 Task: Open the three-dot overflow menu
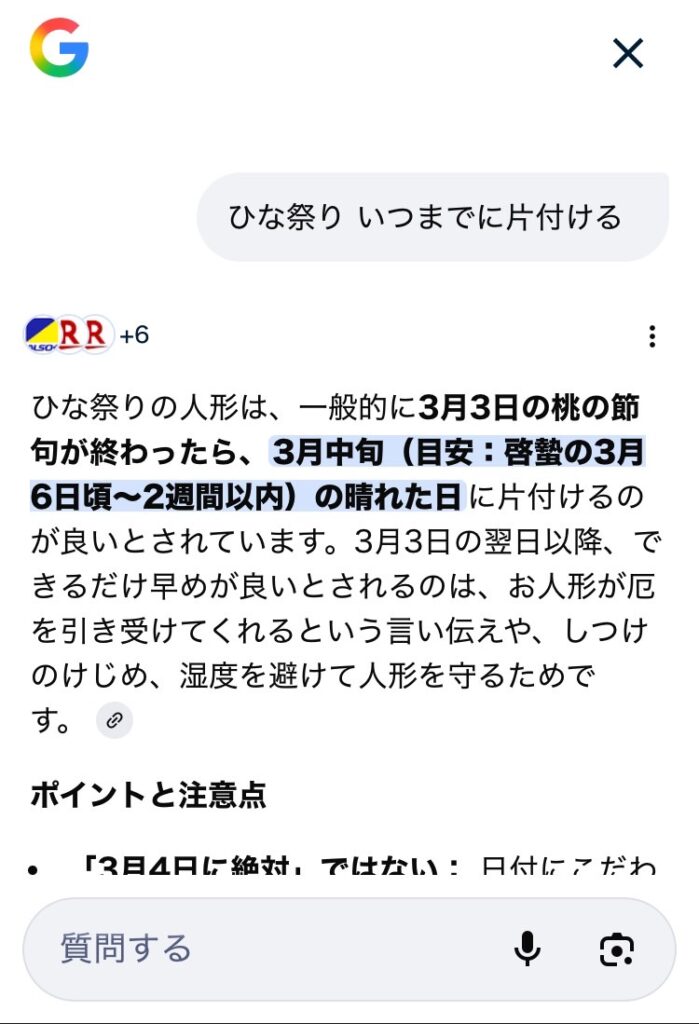tap(652, 336)
